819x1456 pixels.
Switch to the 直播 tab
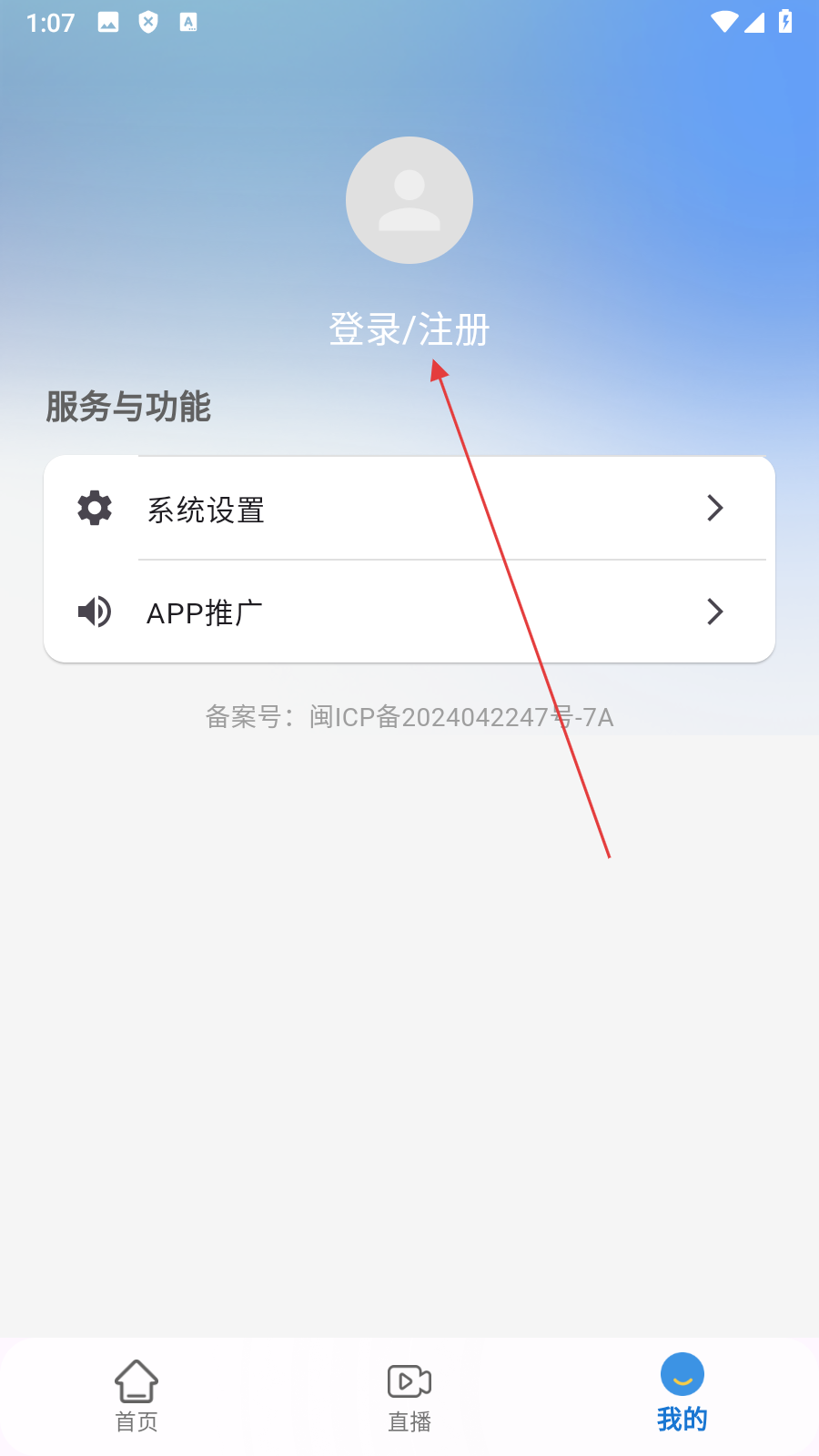[409, 1396]
